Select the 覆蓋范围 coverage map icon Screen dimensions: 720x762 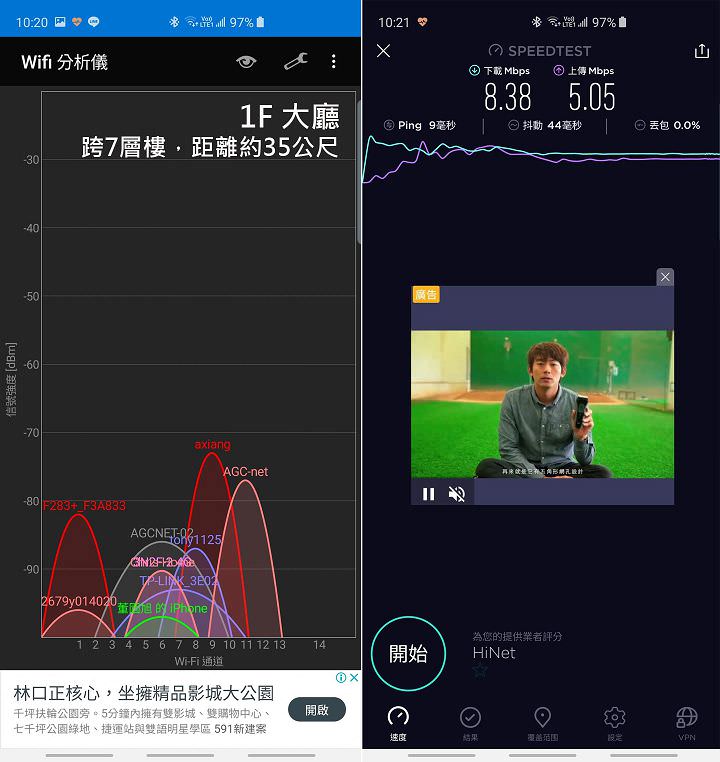coord(542,718)
